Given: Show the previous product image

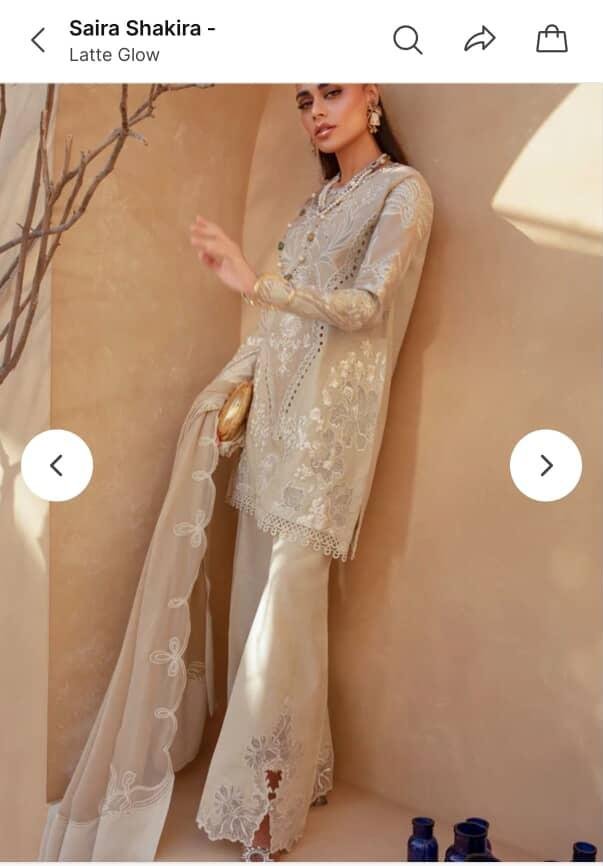Looking at the screenshot, I should pos(57,465).
